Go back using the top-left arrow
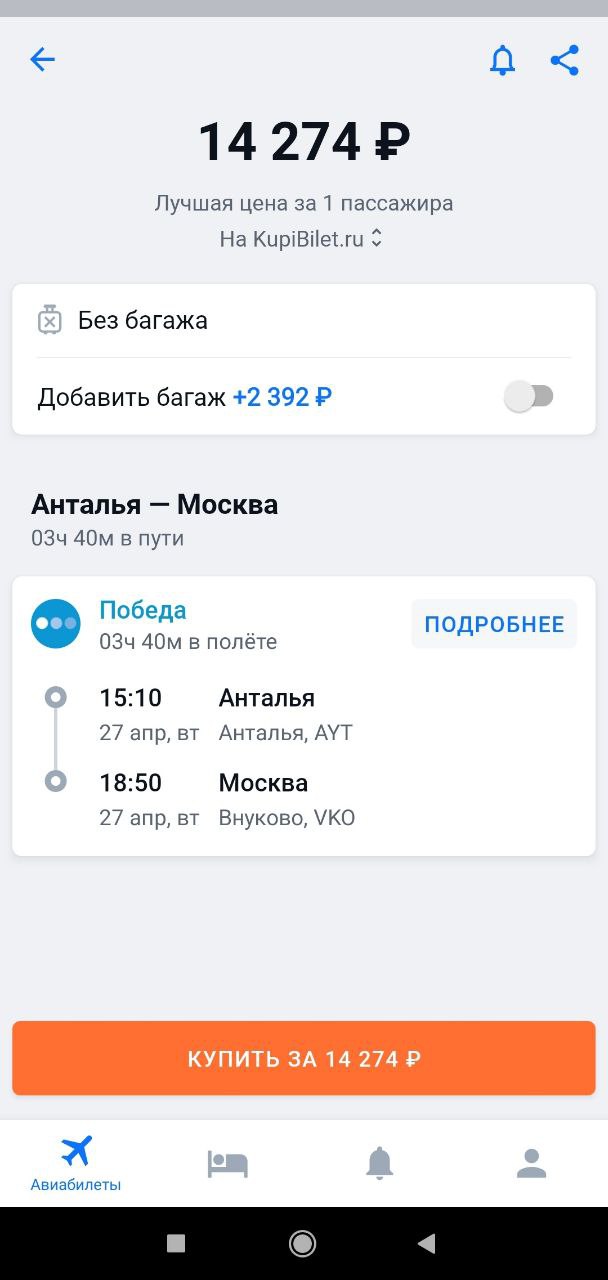 (x=42, y=60)
